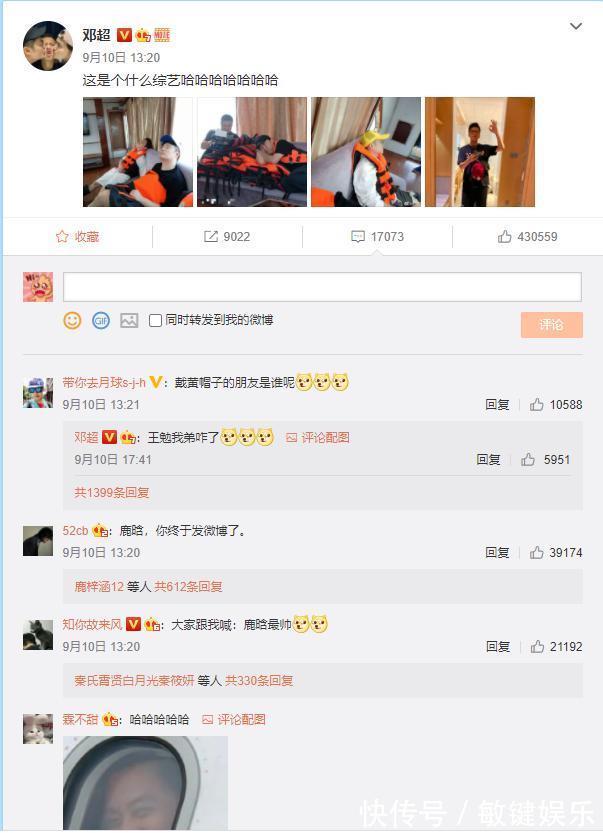Open the first photo in the post
The image size is (603, 833).
137,152
